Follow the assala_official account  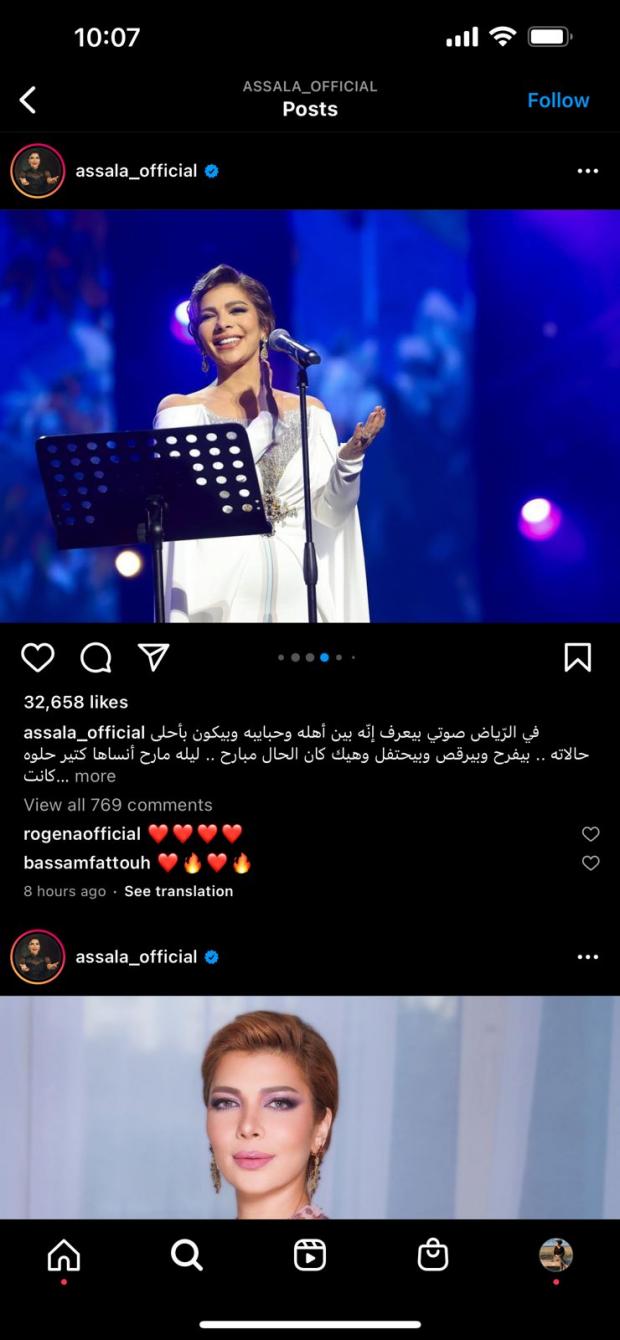coord(558,100)
